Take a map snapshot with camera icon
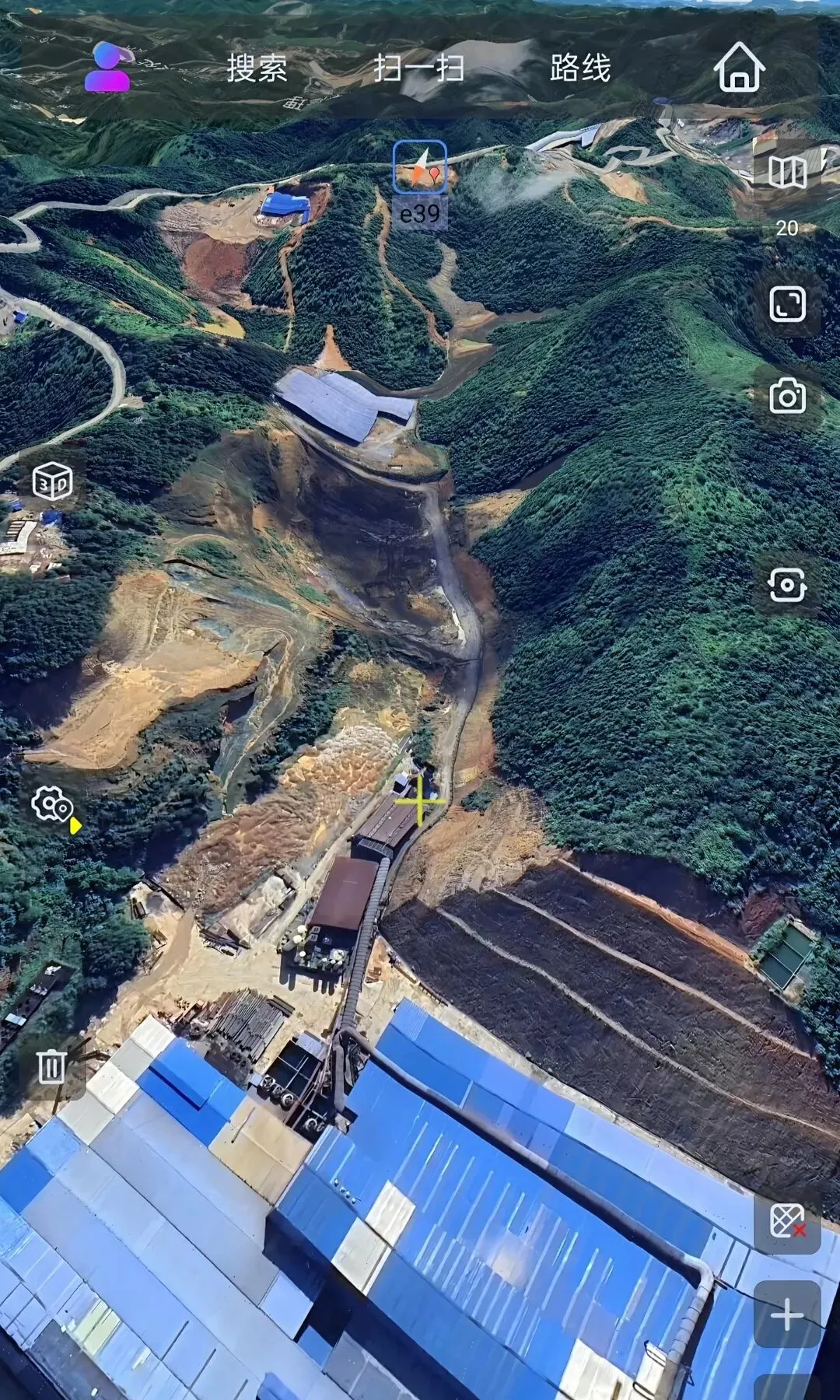The image size is (840, 1400). (x=787, y=397)
